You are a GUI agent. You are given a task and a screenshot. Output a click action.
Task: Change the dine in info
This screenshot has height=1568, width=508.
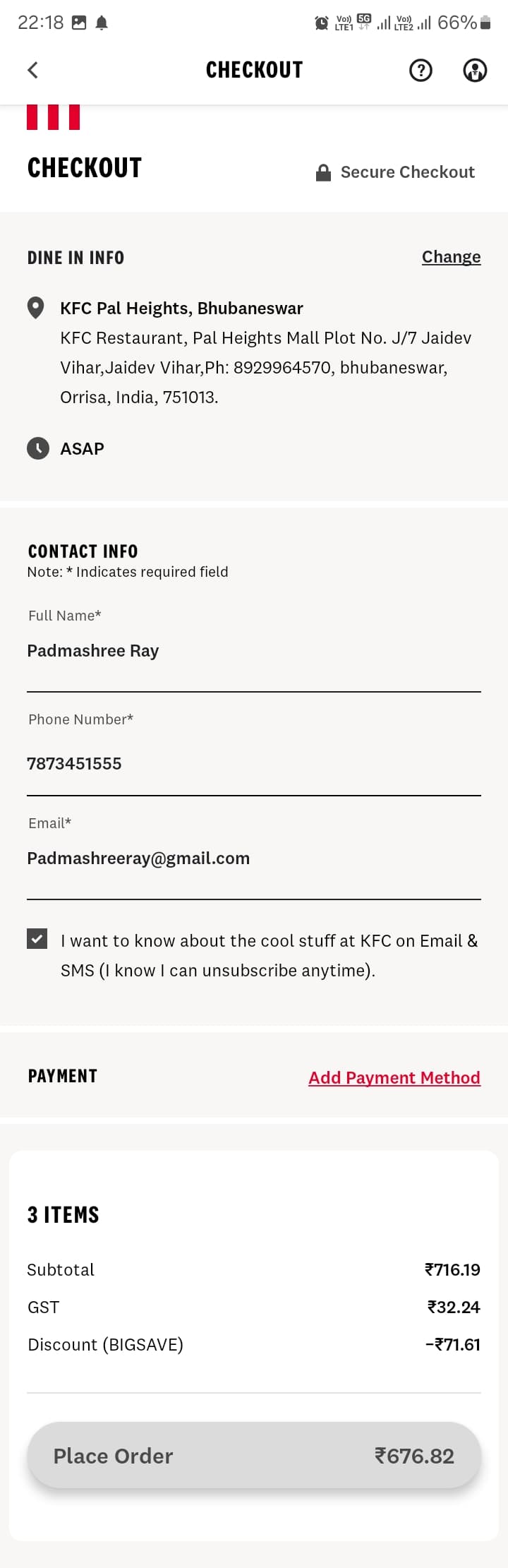(451, 257)
